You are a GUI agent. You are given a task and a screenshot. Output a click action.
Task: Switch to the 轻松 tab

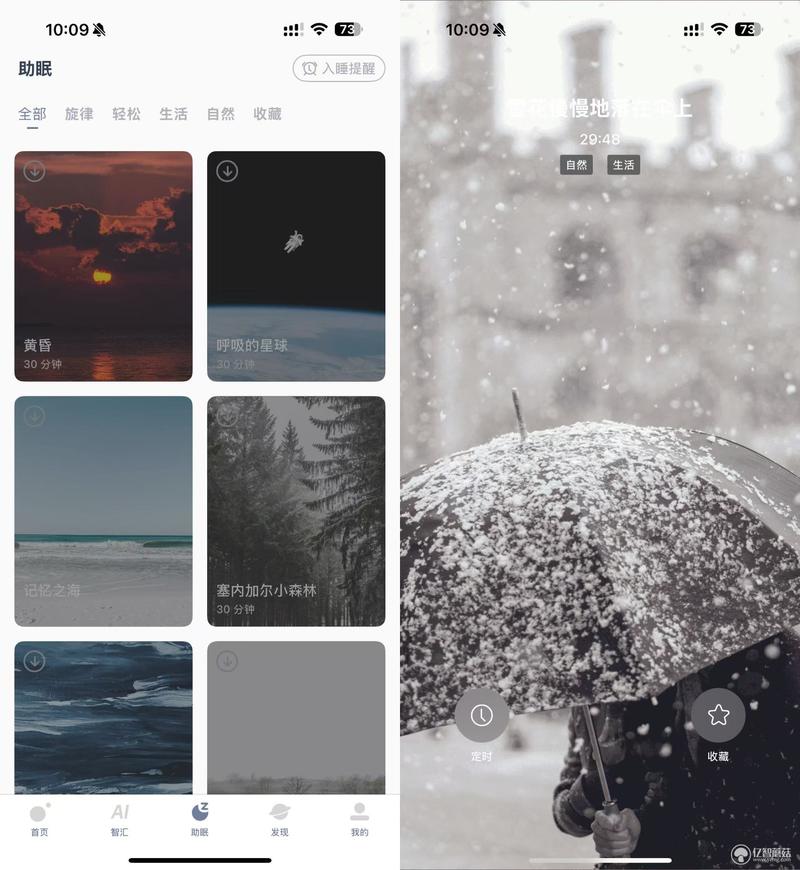(126, 114)
